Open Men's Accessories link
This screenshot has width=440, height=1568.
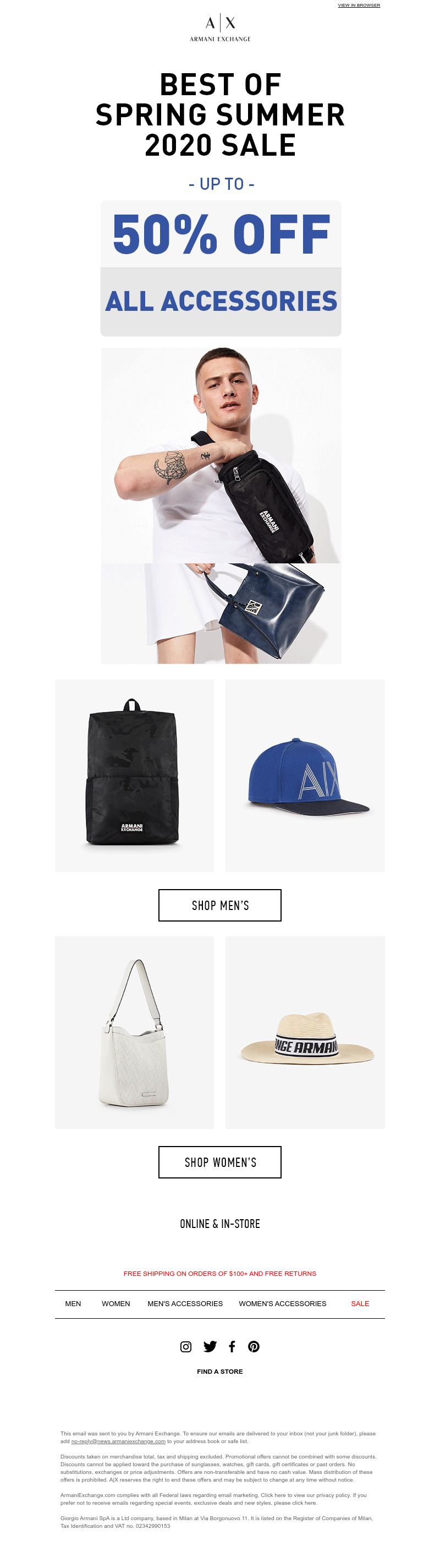coord(185,1303)
